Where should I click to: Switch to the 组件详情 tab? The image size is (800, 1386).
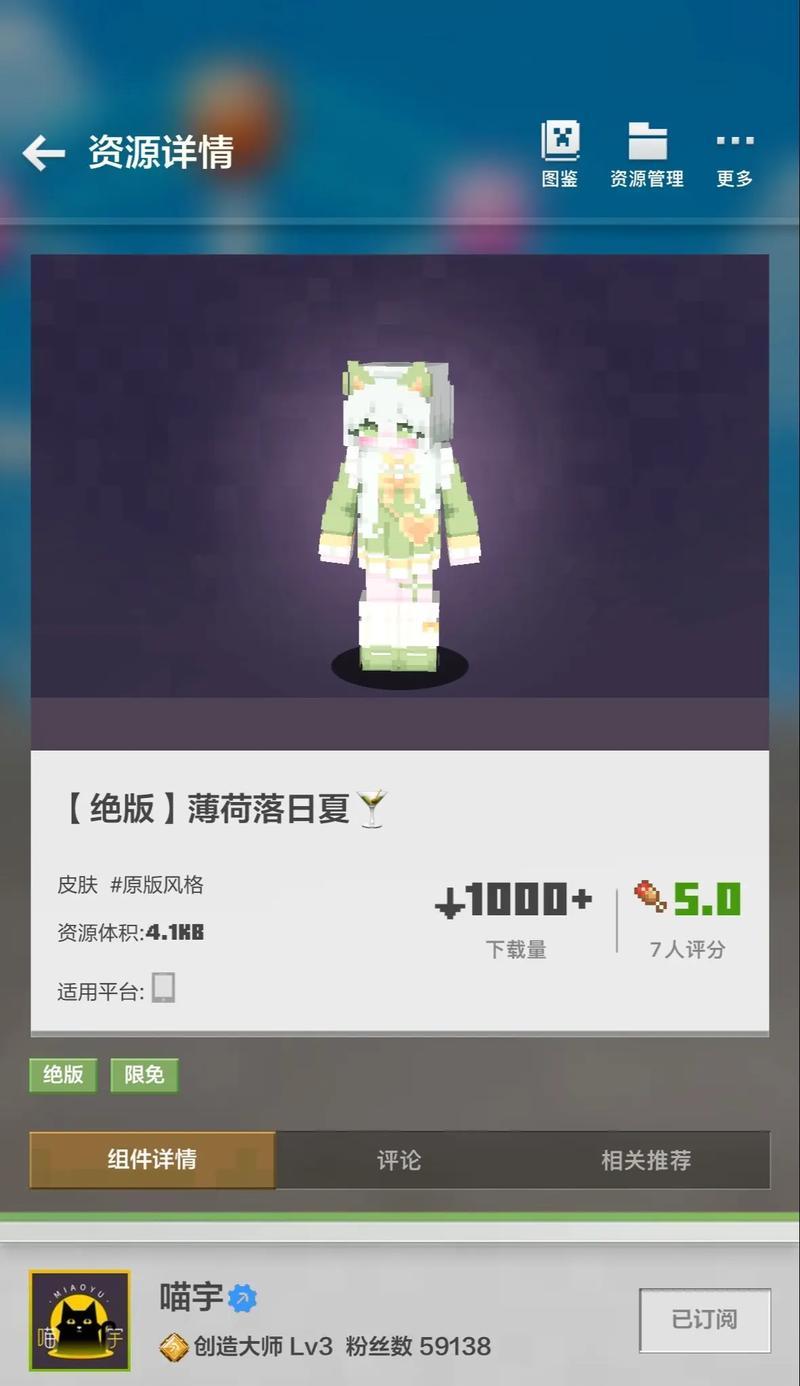coord(152,1160)
